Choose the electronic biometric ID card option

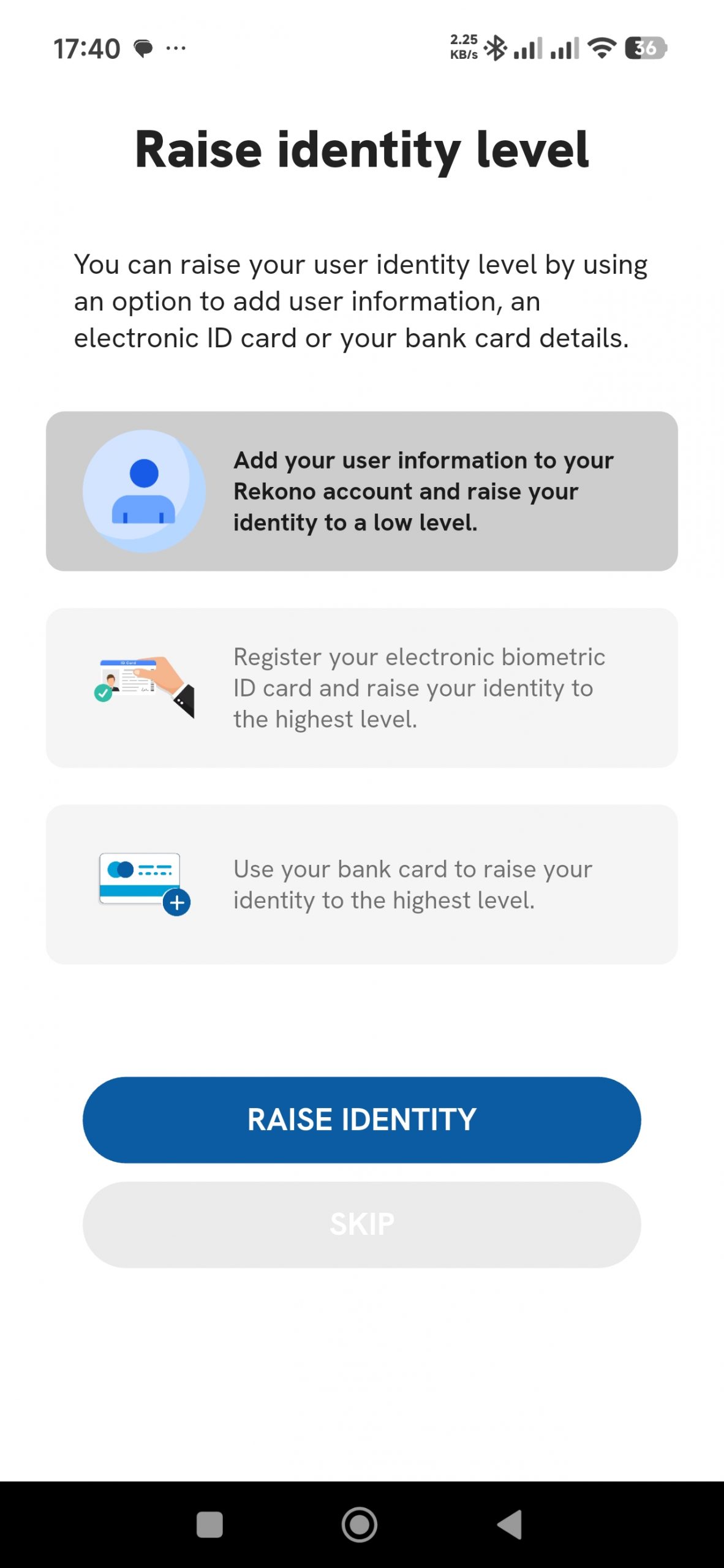tap(361, 688)
